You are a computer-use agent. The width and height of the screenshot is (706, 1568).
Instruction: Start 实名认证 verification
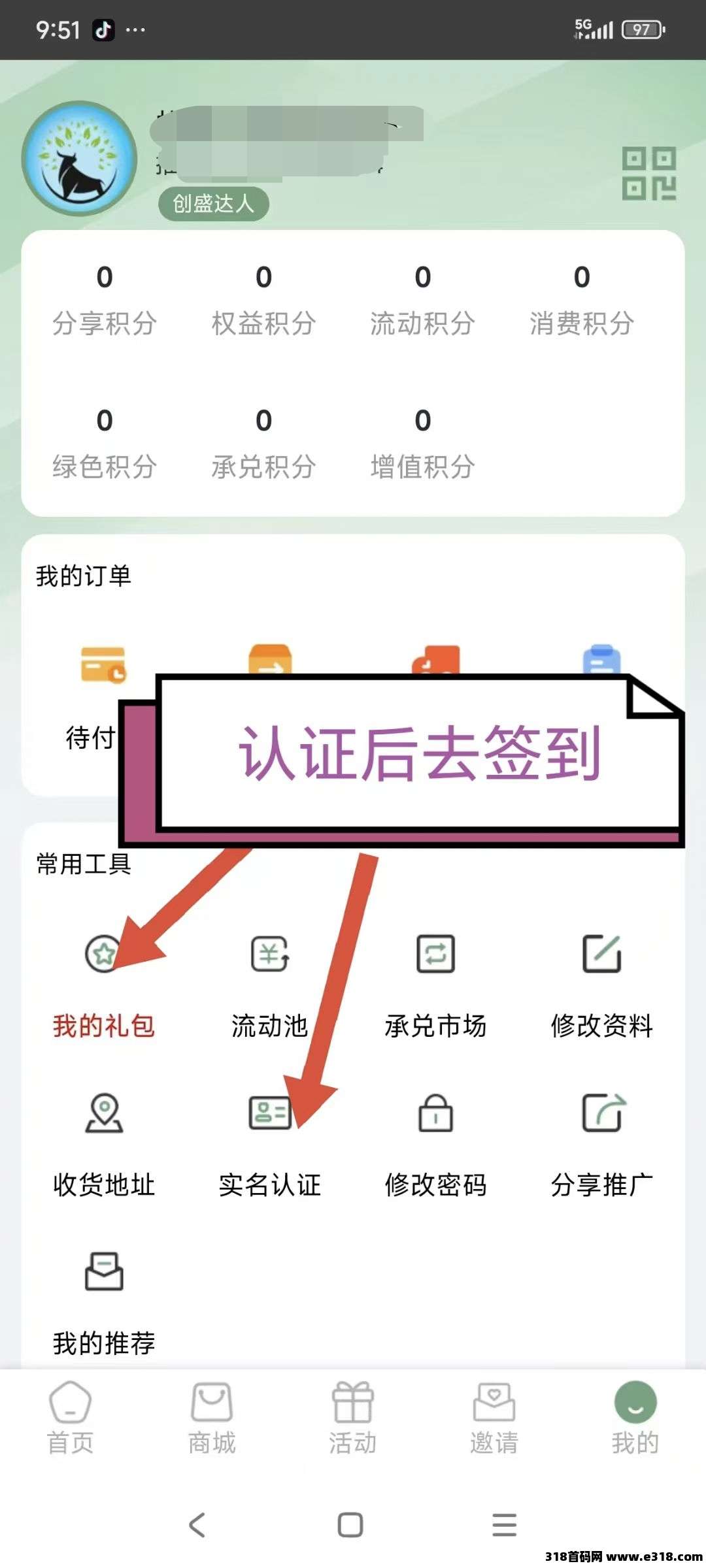[x=269, y=1143]
